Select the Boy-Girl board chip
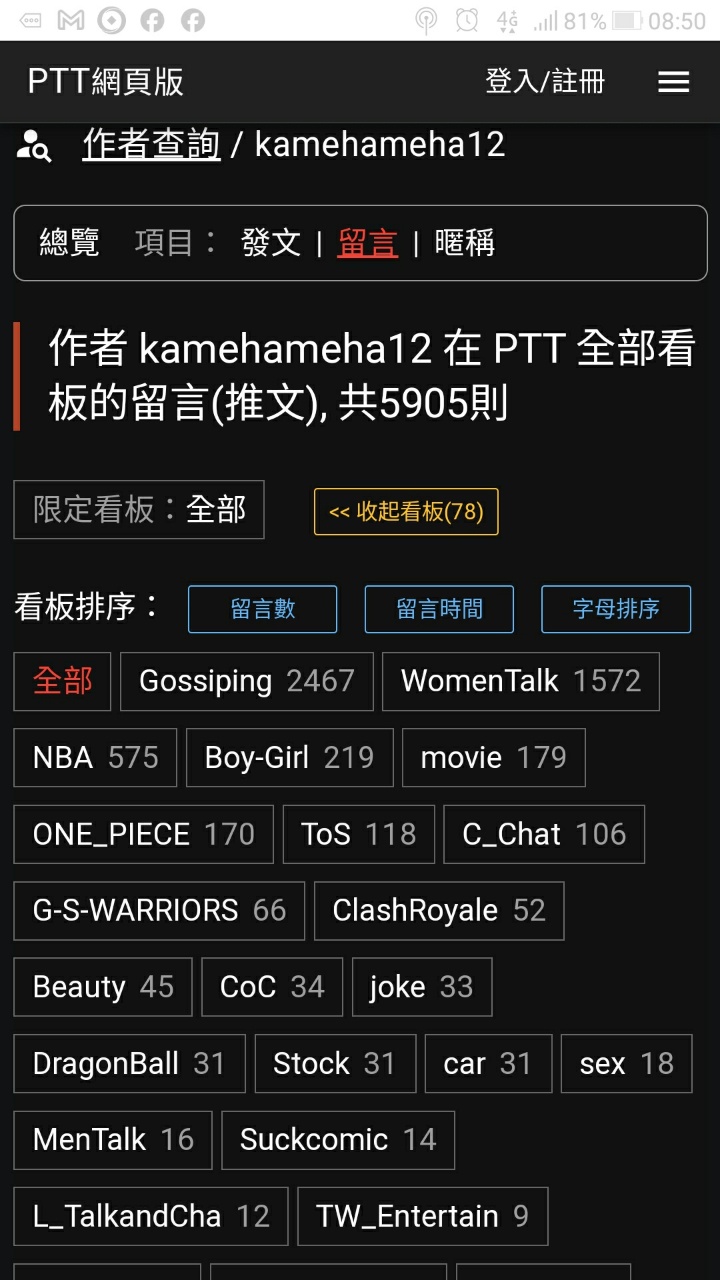720x1280 pixels. point(290,758)
